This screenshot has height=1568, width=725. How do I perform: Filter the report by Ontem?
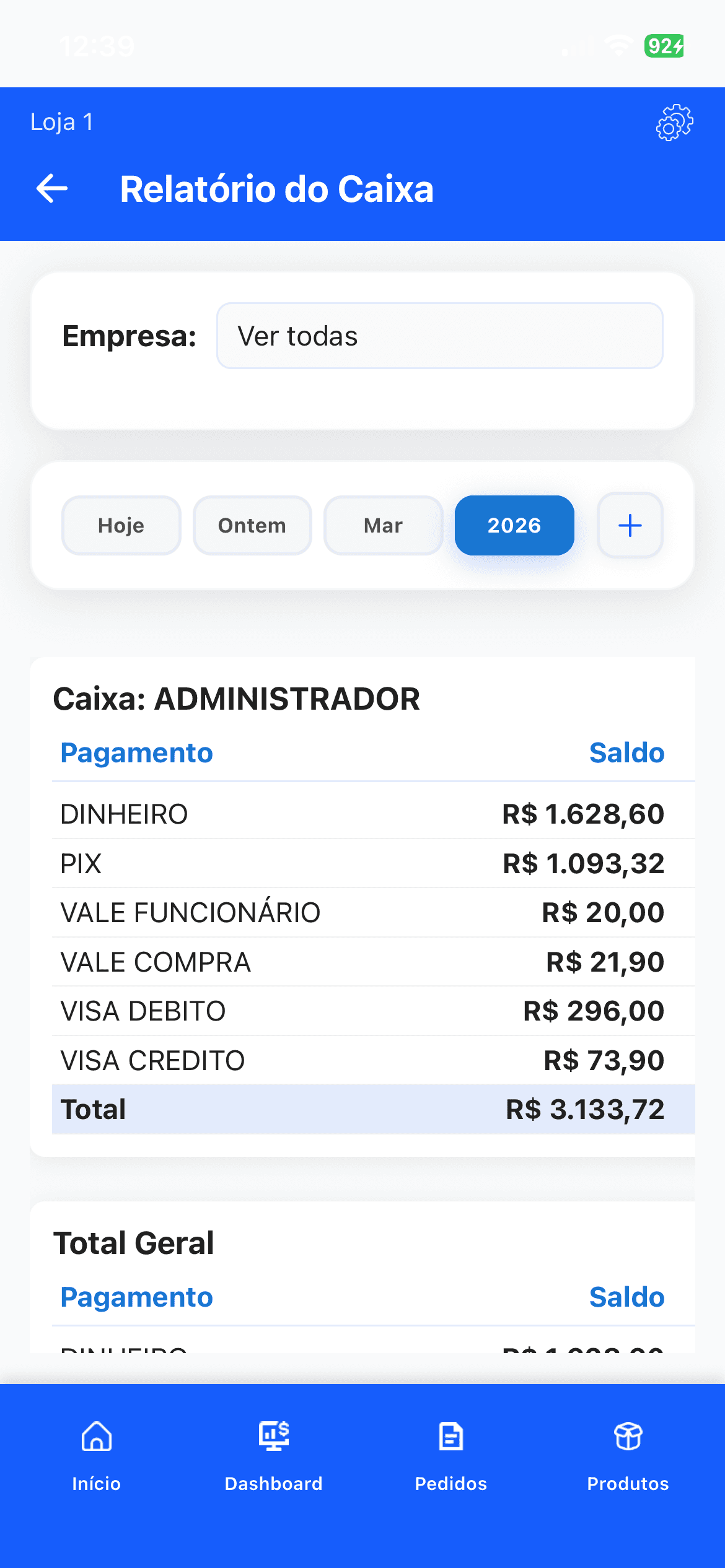coord(252,525)
